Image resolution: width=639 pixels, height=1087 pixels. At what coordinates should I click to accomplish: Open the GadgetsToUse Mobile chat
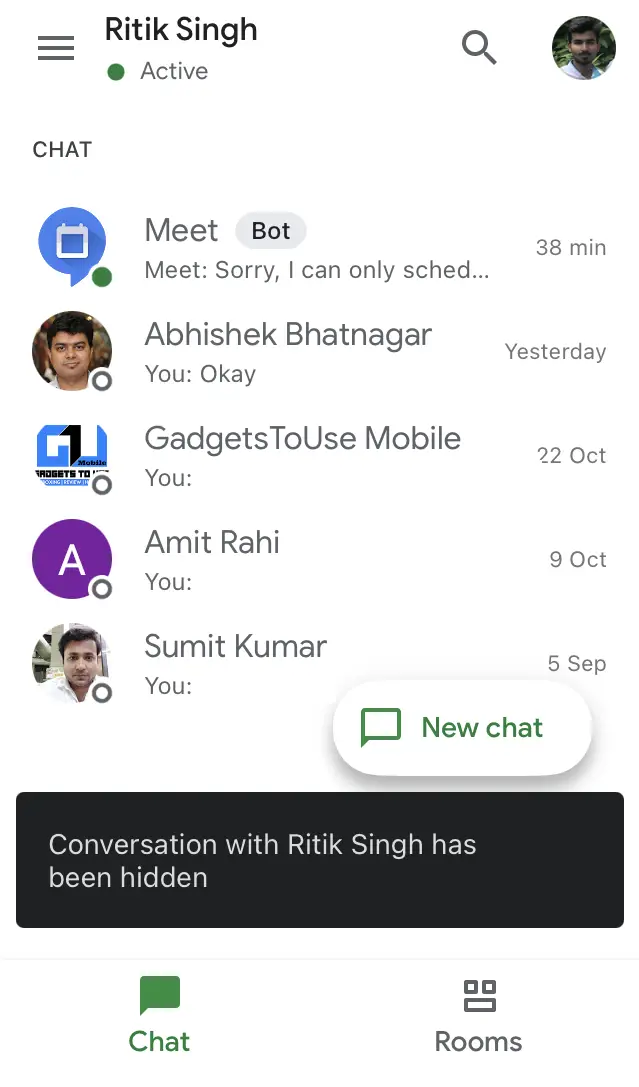pyautogui.click(x=320, y=455)
